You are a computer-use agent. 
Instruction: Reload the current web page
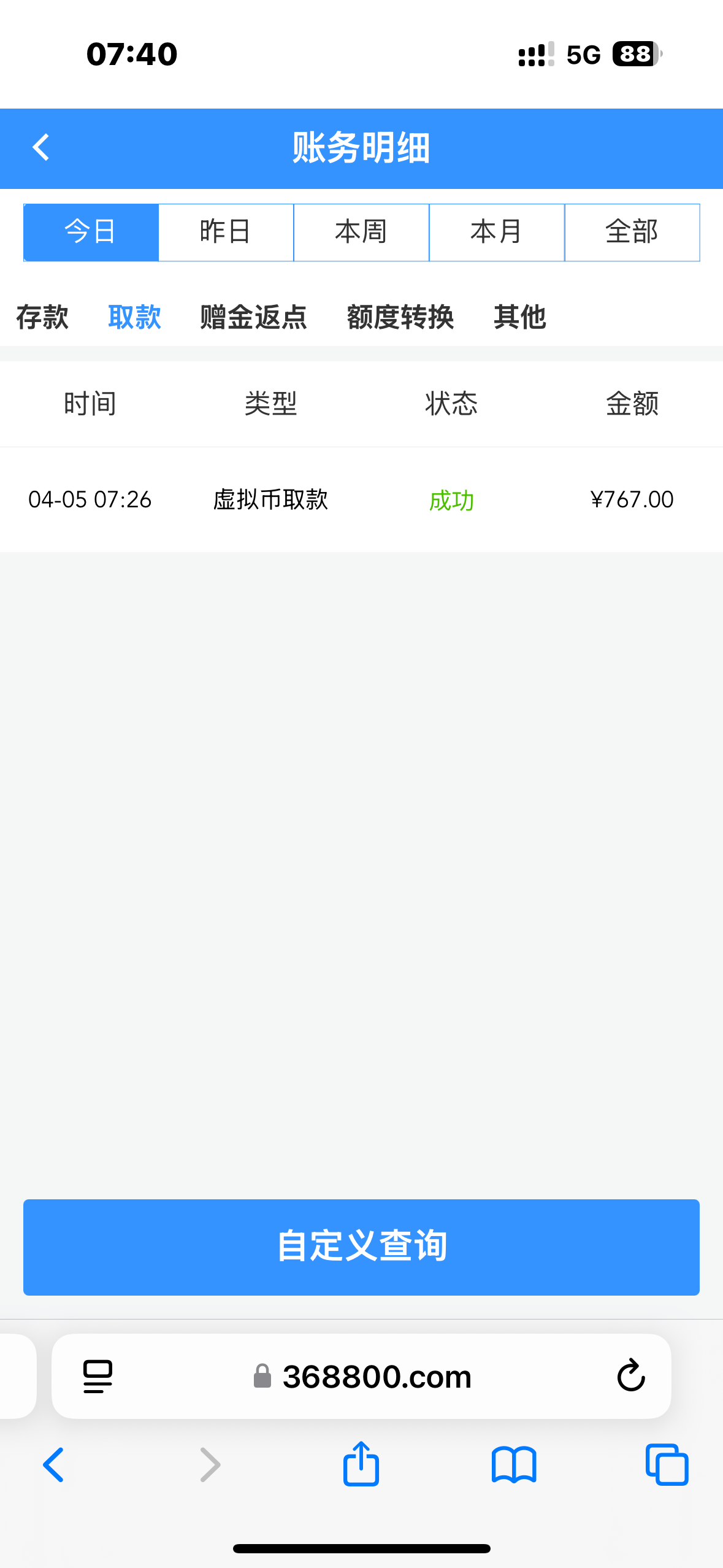630,1376
